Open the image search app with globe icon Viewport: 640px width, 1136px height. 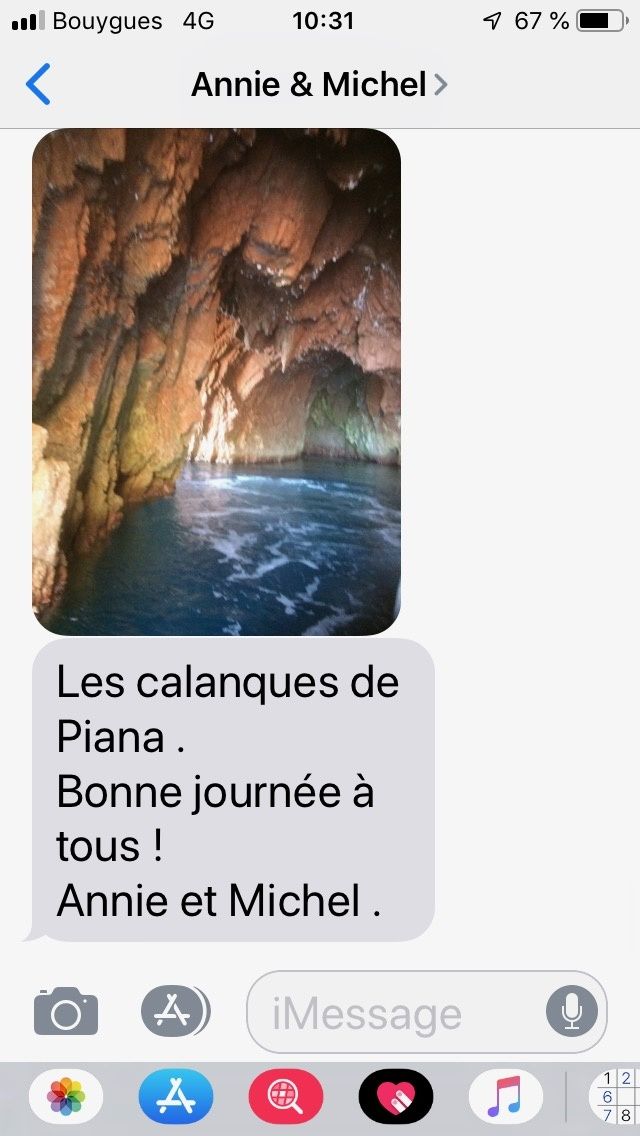click(x=286, y=1097)
